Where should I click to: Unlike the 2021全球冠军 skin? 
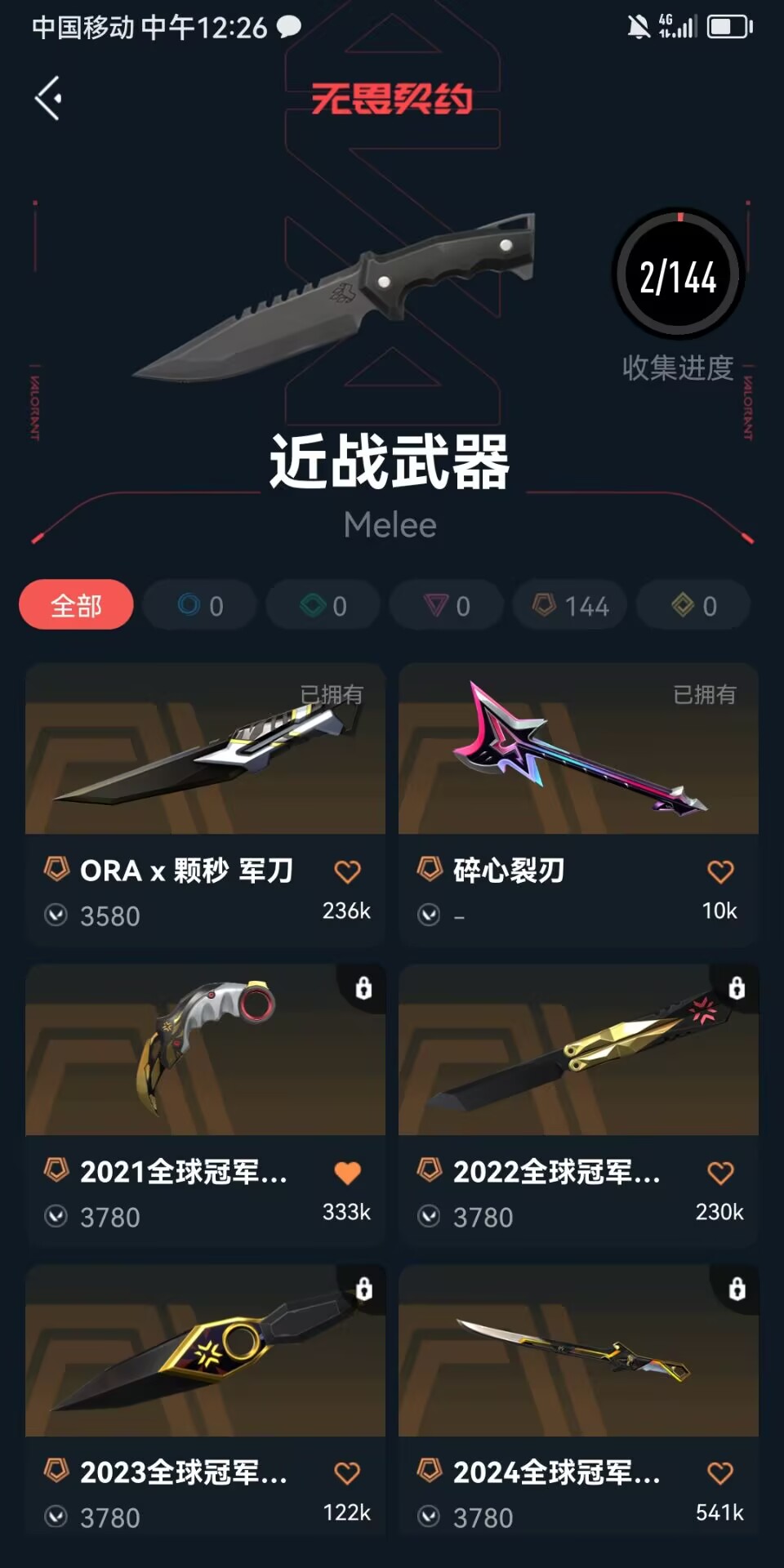coord(347,1173)
